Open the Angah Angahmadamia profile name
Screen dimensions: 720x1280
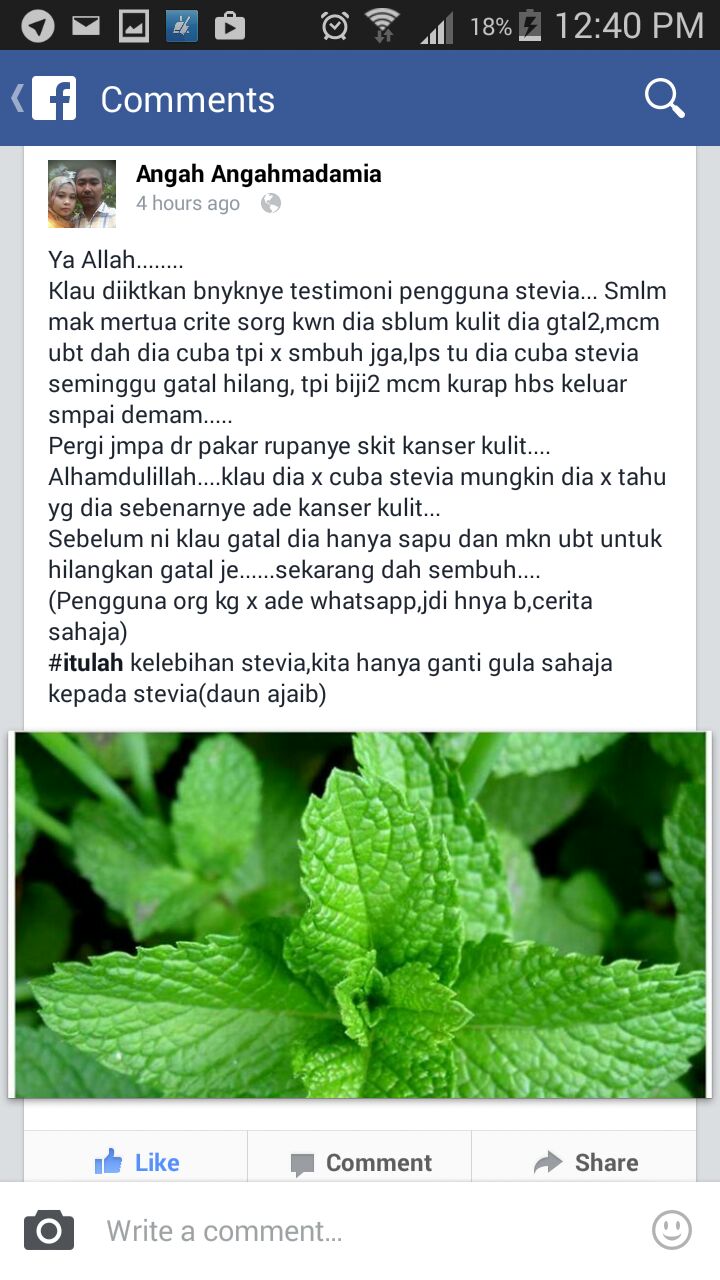258,174
